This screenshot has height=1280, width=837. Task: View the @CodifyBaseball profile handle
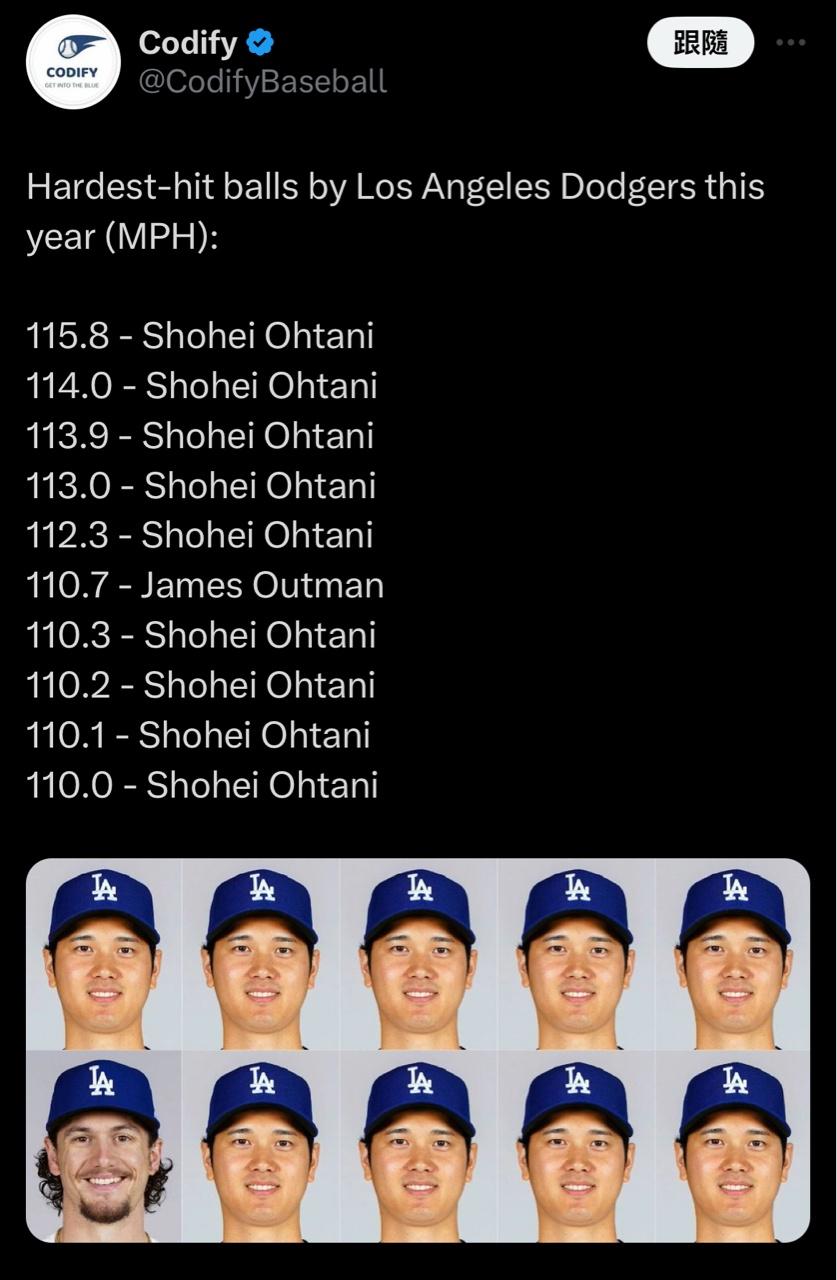pos(262,81)
